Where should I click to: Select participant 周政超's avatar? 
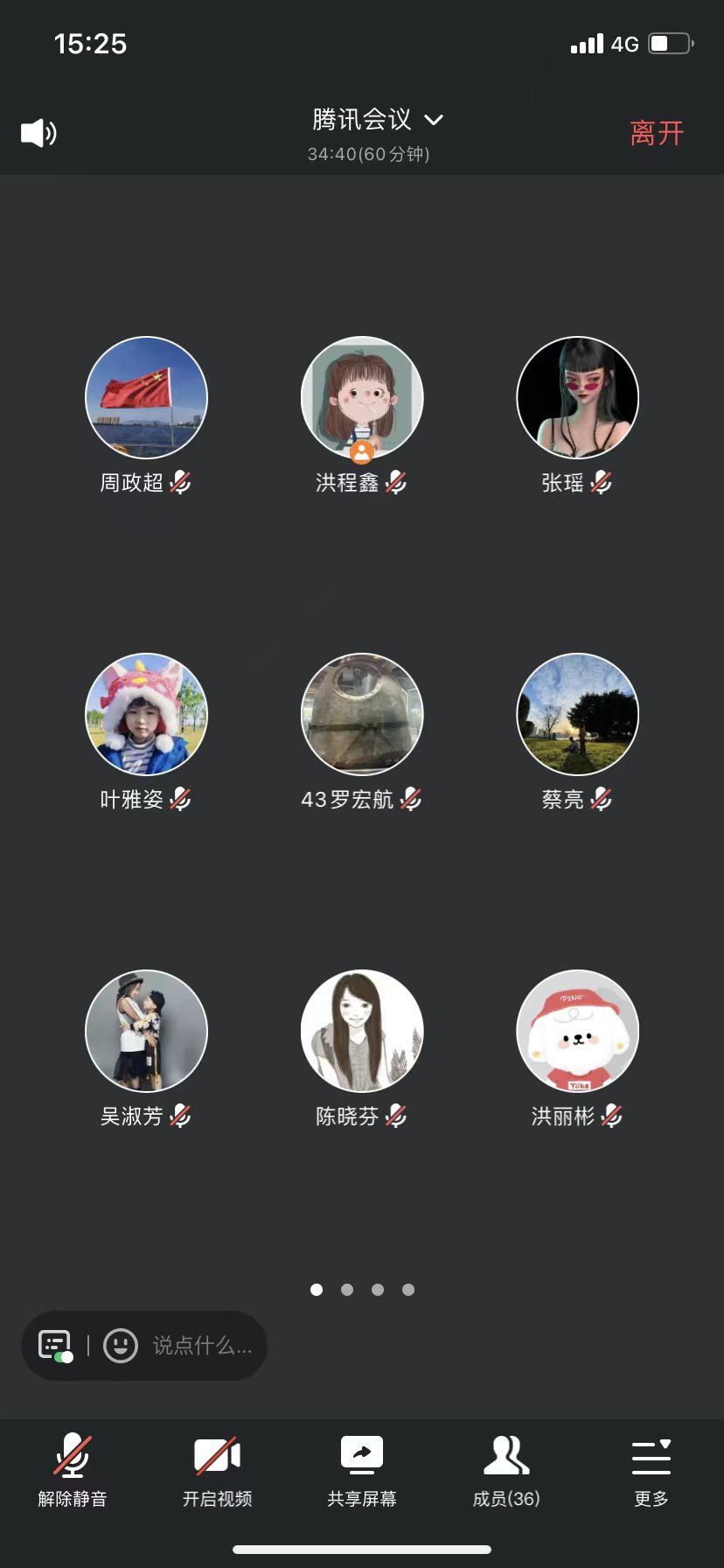[x=146, y=398]
